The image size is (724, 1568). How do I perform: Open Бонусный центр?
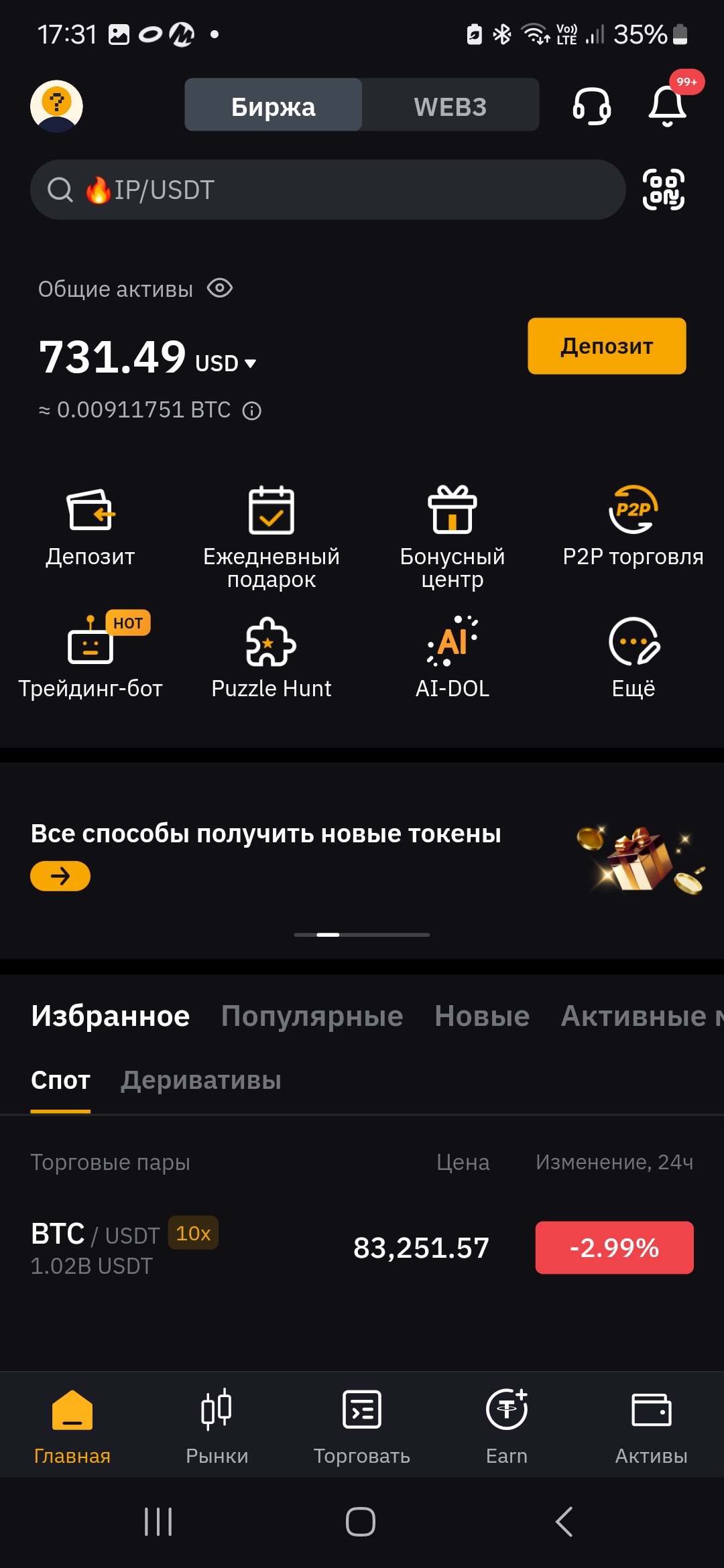pyautogui.click(x=452, y=537)
